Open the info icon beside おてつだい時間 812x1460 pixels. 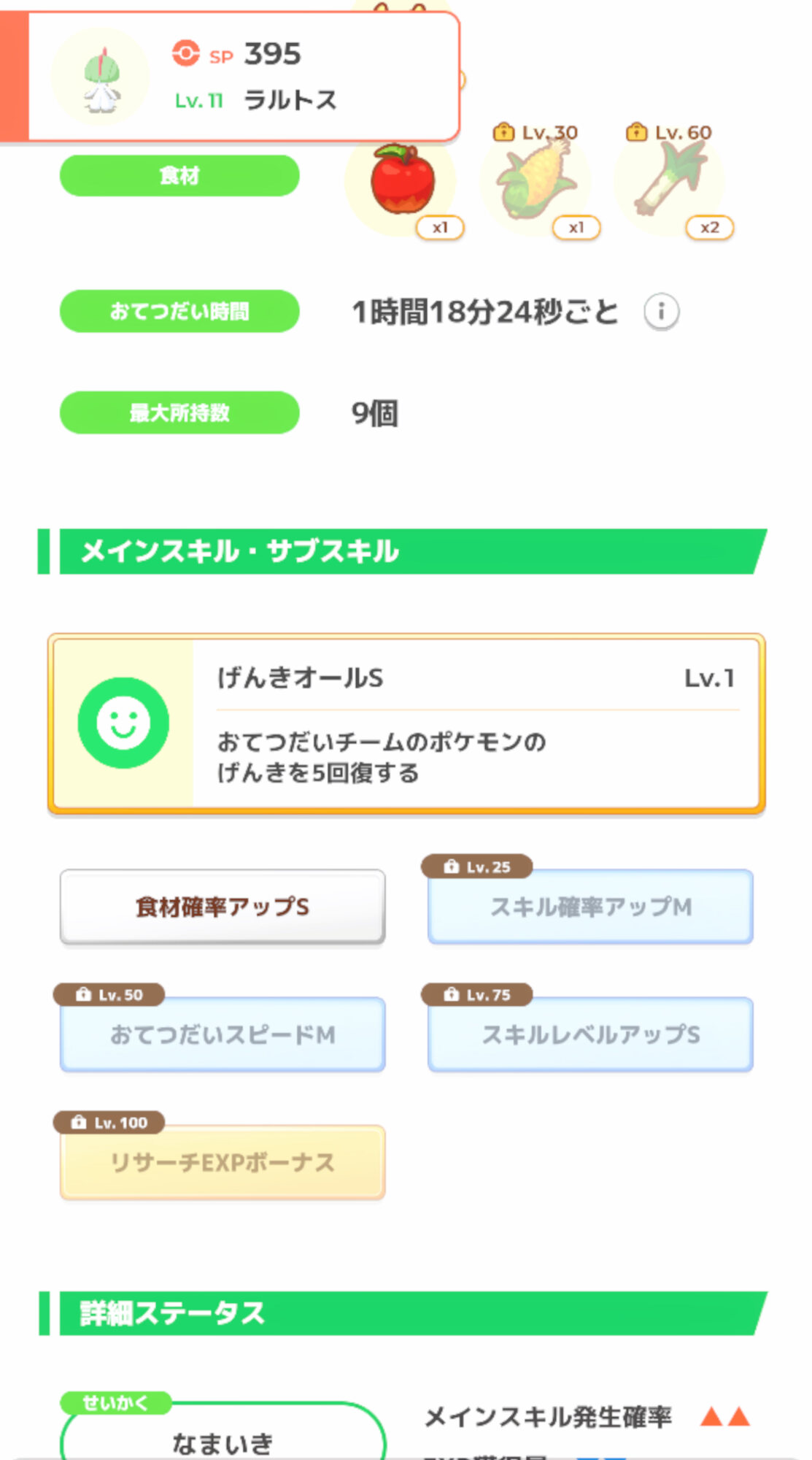tap(661, 312)
